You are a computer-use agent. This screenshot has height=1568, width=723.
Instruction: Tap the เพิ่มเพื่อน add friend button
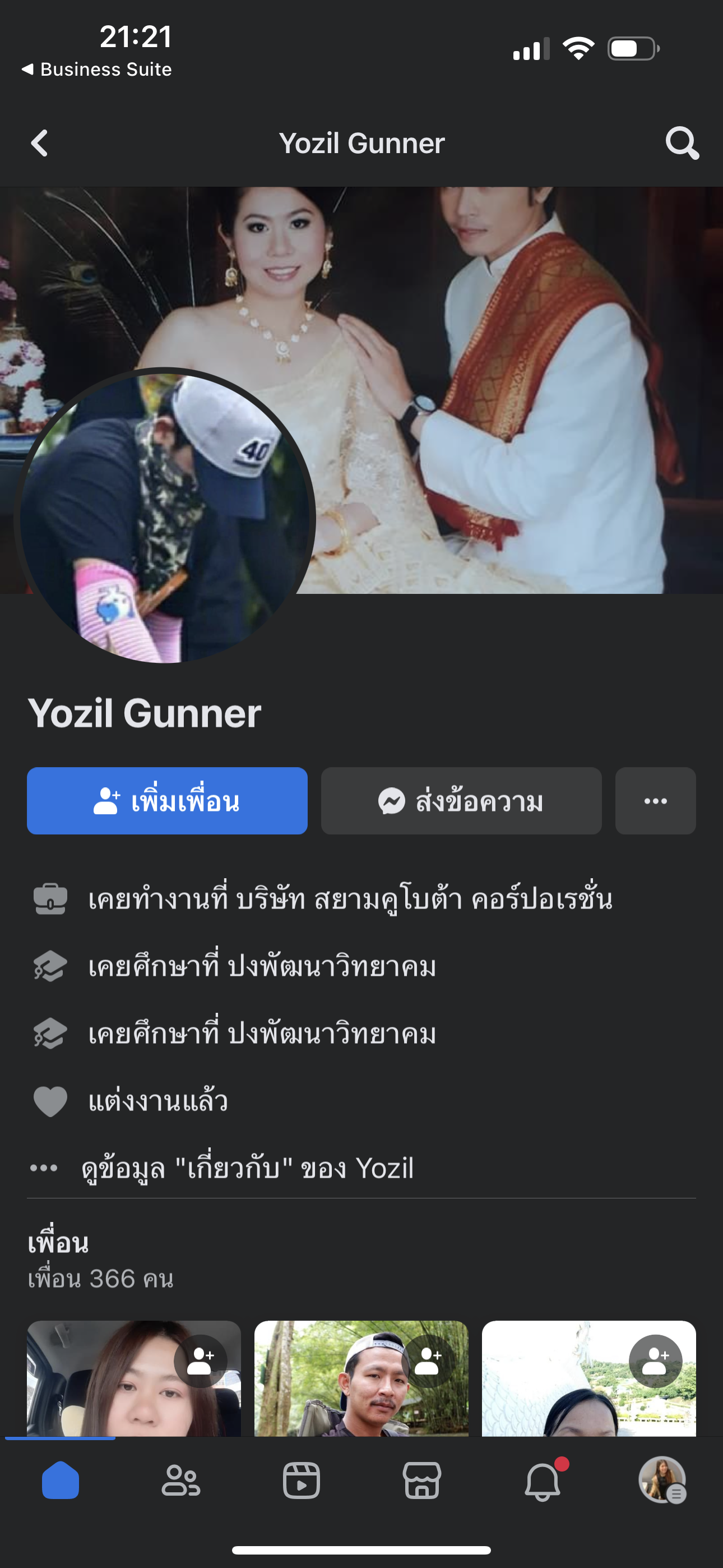(x=168, y=800)
